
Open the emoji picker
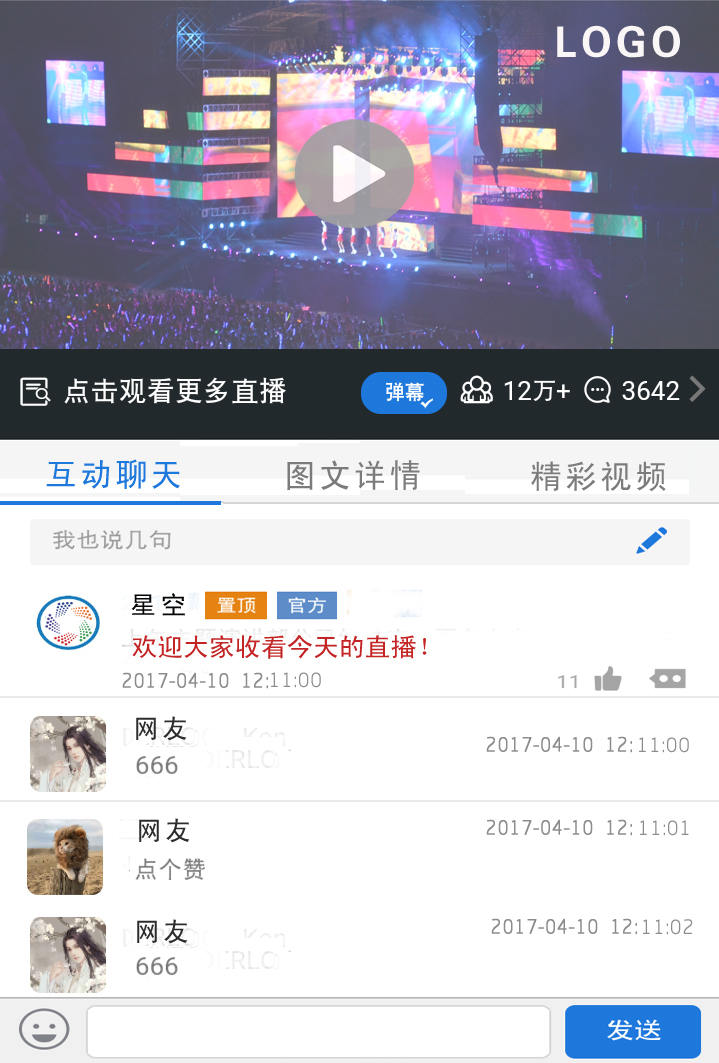click(x=44, y=1029)
